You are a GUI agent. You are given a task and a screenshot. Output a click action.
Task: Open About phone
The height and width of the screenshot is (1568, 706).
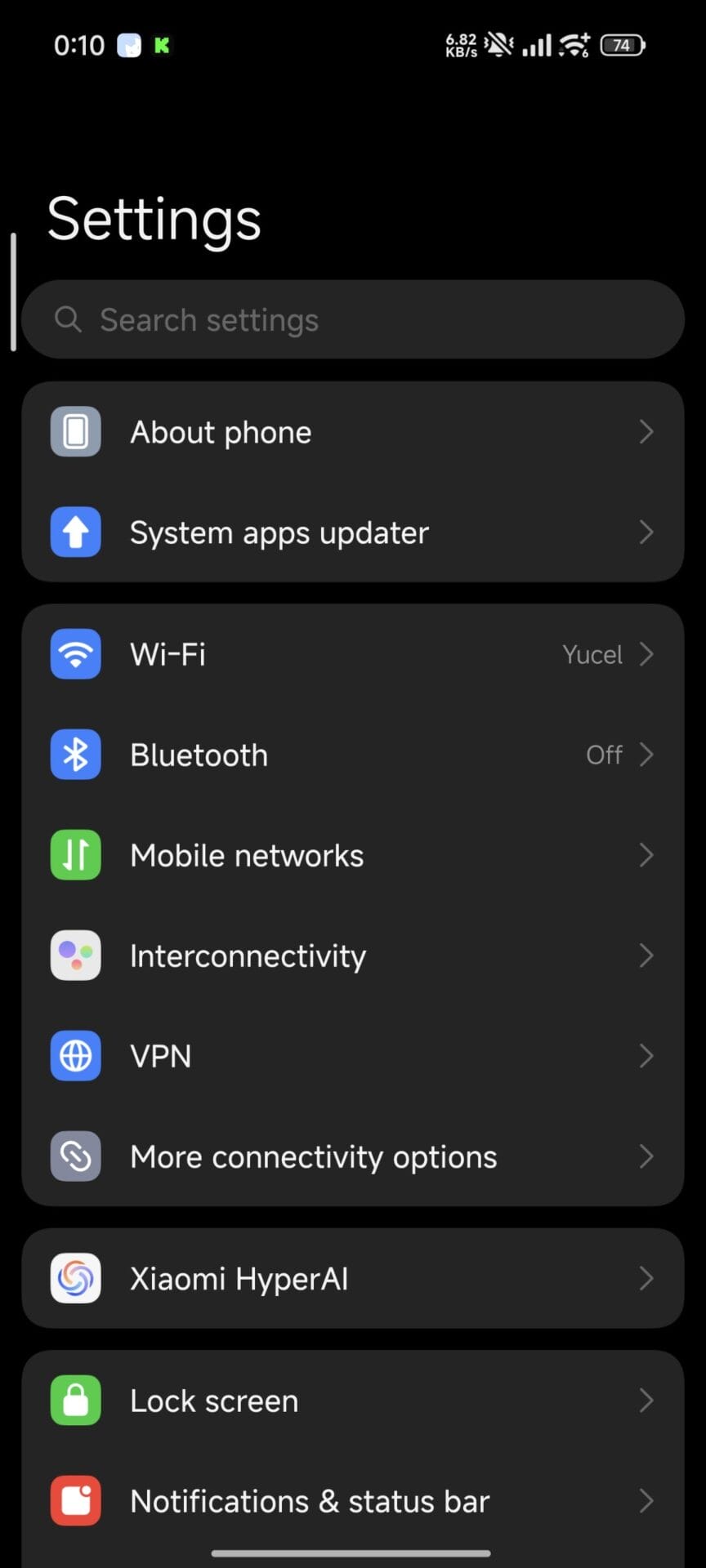click(x=351, y=432)
